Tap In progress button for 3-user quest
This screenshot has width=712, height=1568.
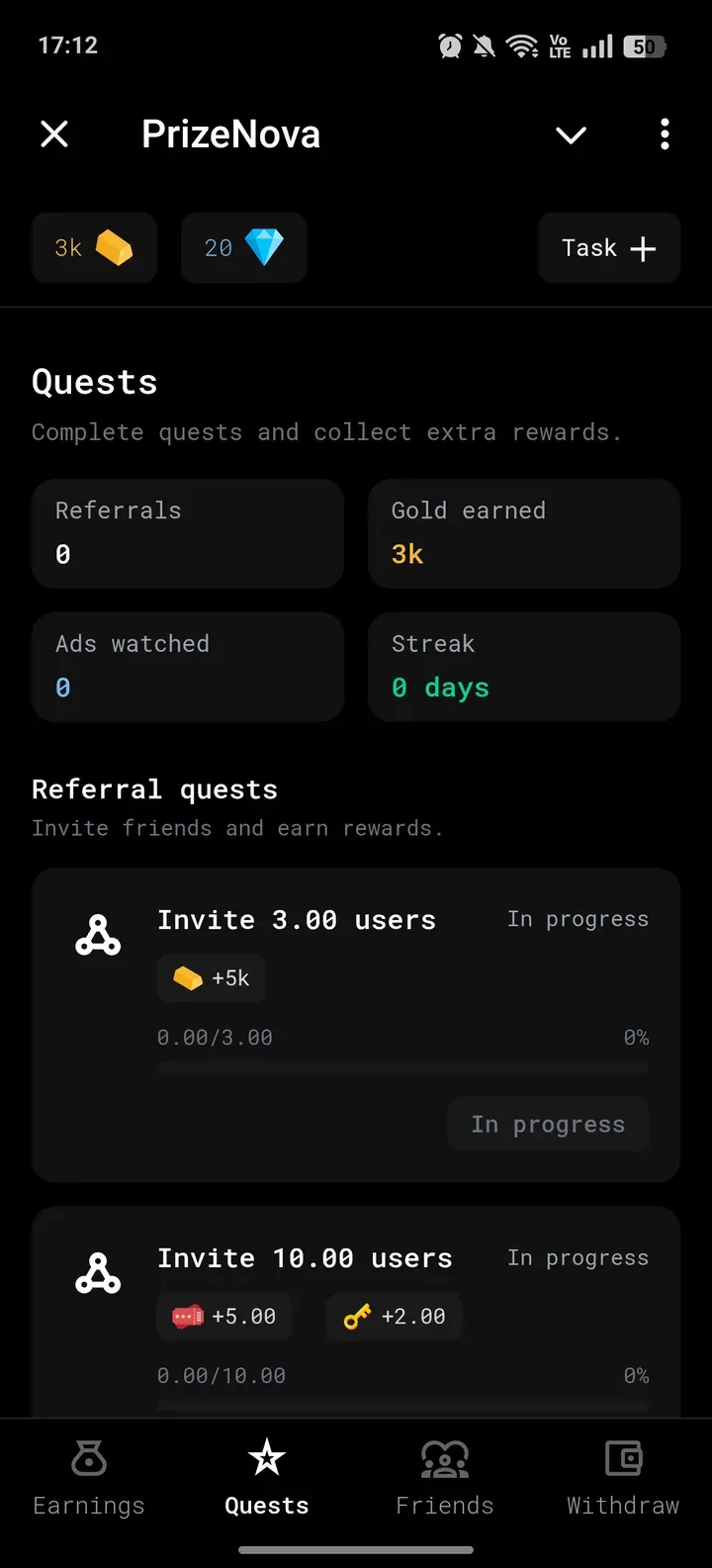point(548,1124)
